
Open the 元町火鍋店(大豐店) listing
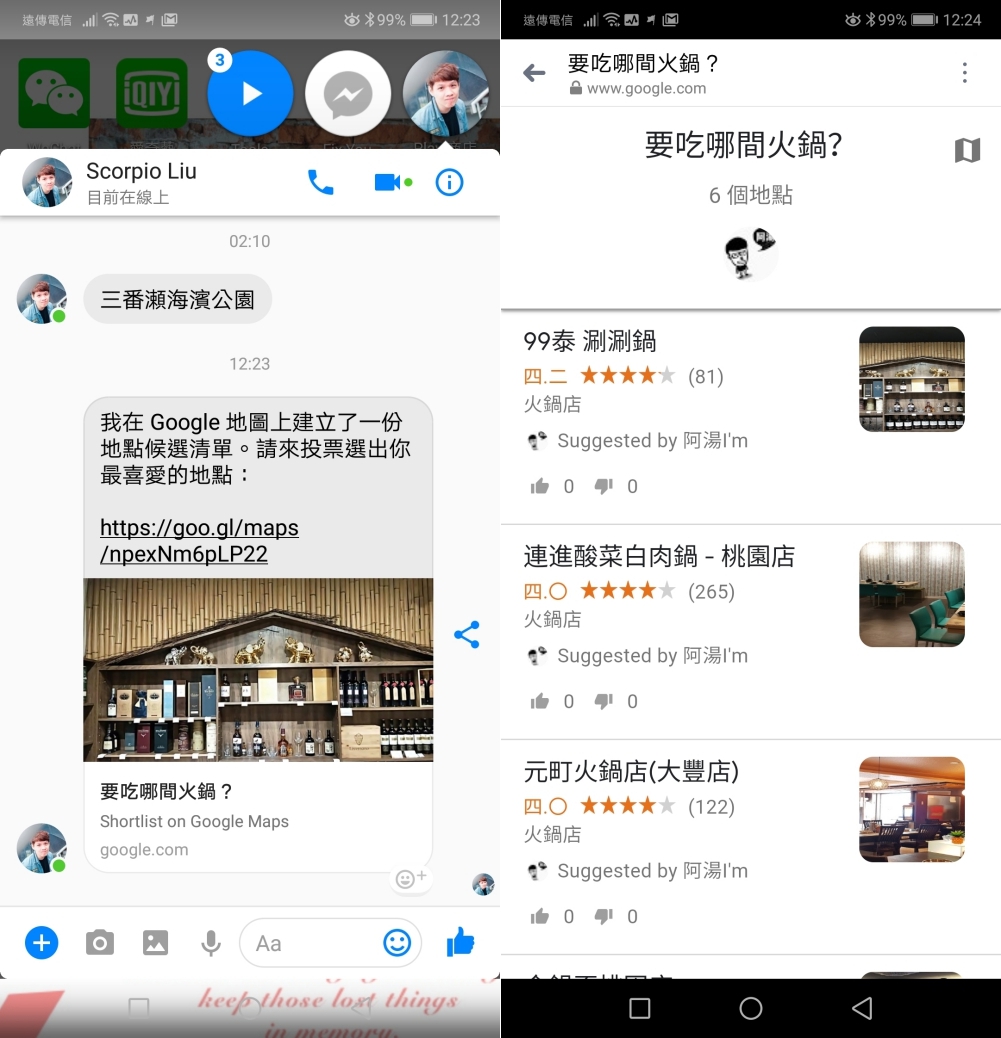click(x=631, y=771)
